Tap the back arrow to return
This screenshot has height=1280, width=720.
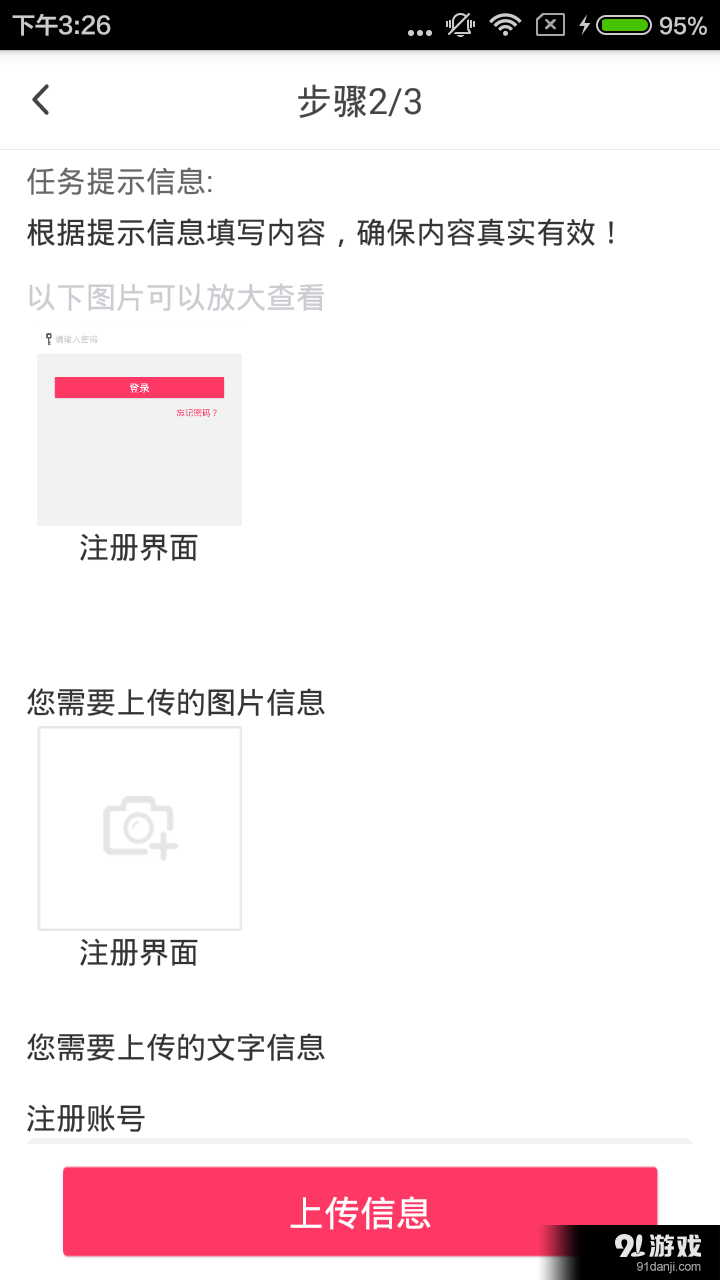pos(40,100)
